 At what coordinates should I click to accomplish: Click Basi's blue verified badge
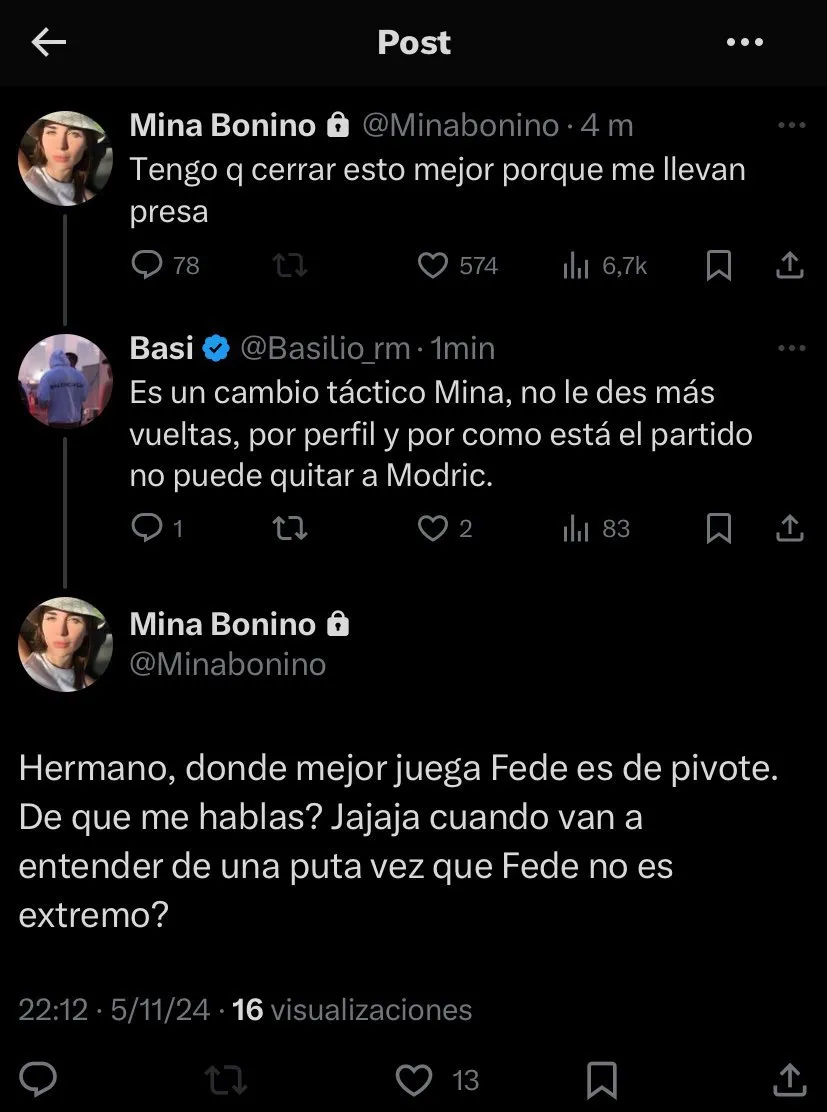[x=216, y=348]
